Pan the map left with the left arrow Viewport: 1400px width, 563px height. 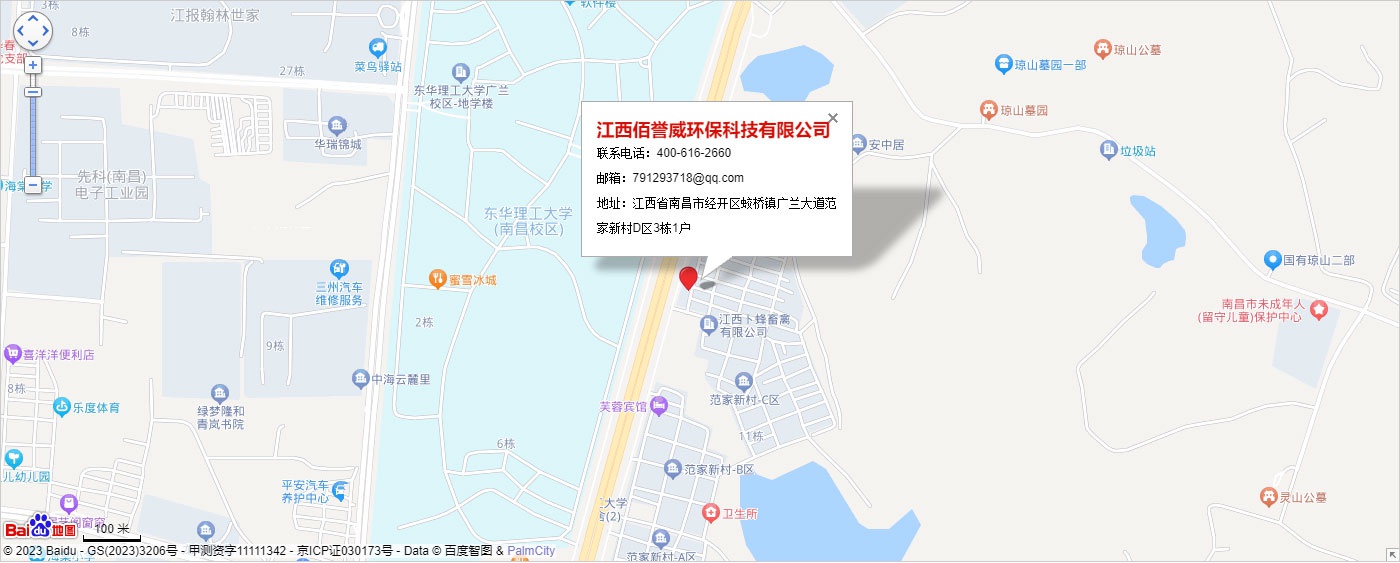(x=19, y=31)
